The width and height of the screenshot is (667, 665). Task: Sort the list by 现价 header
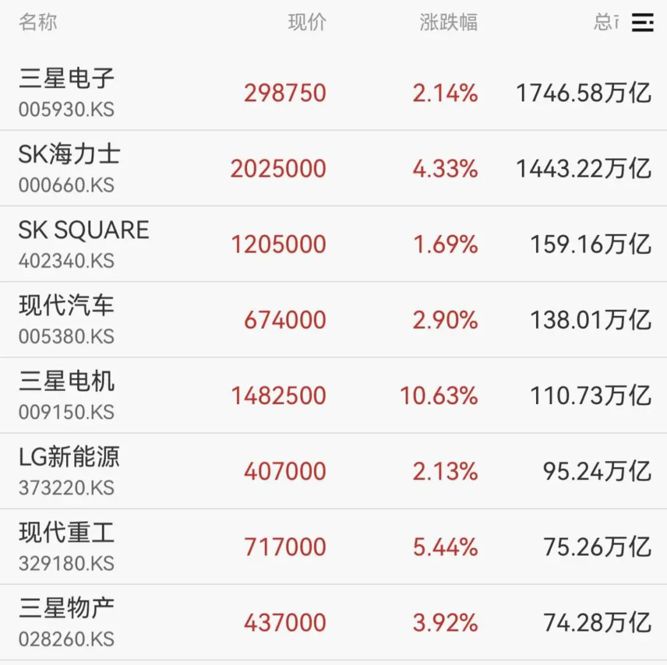click(x=307, y=22)
